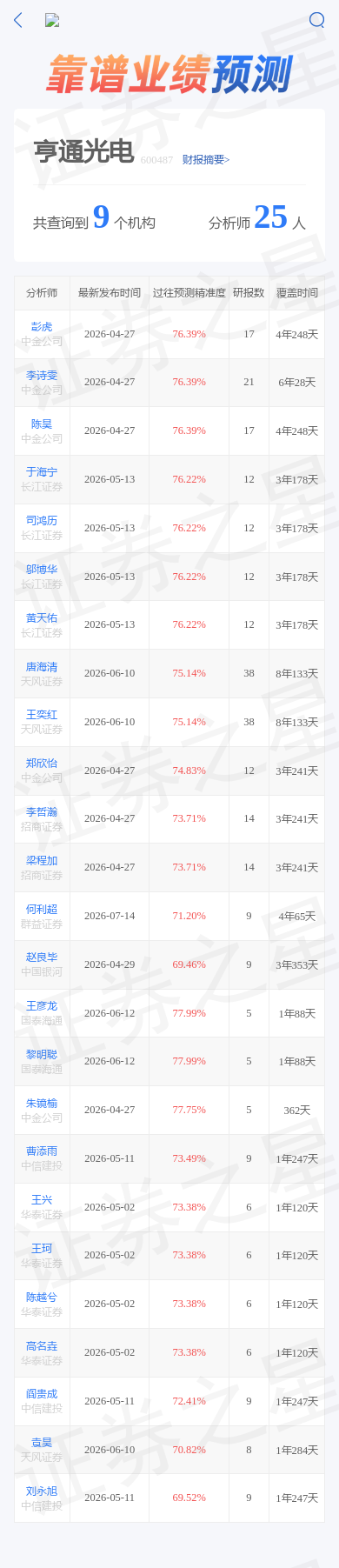
Task: View analyst 李诗雯's details
Action: click(x=42, y=376)
